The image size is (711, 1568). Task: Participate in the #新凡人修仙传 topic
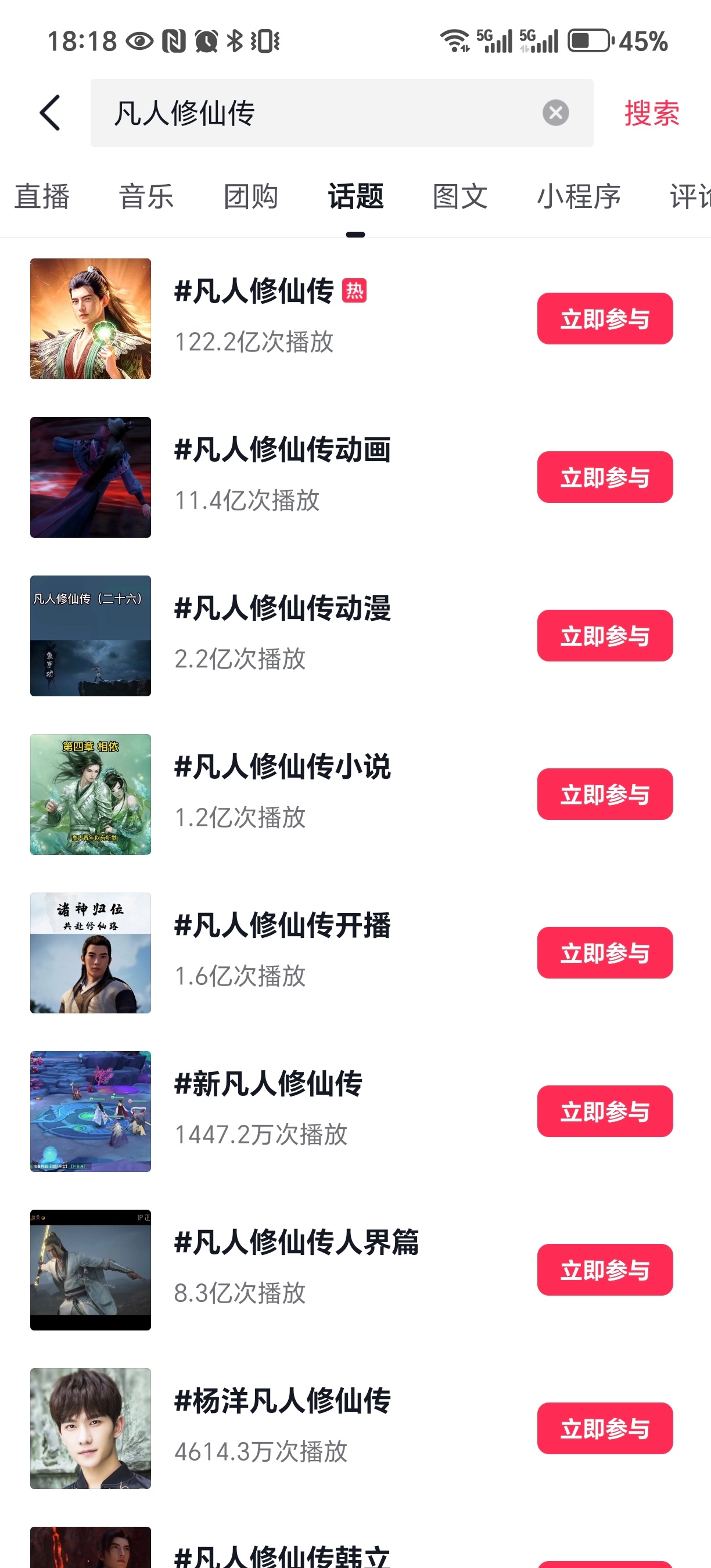[x=605, y=1111]
